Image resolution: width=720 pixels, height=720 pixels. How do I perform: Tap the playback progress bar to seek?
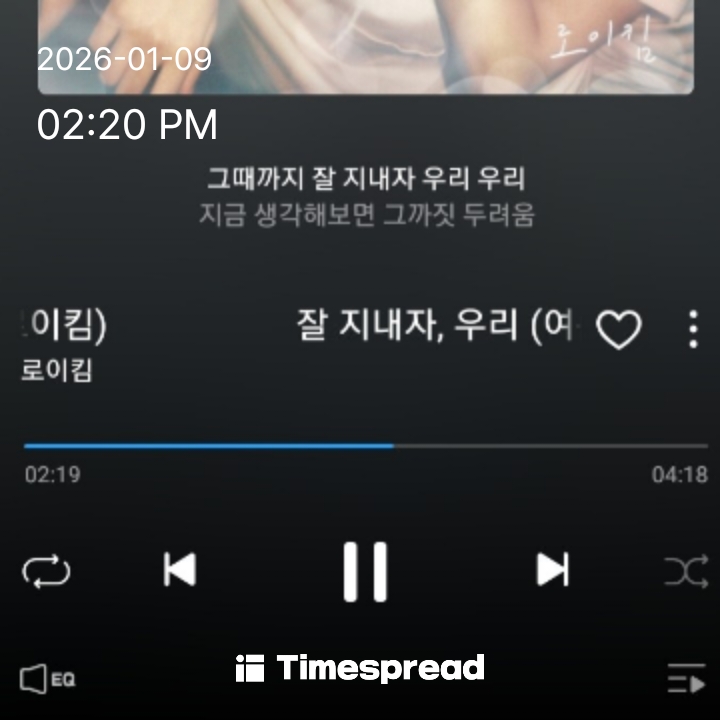pos(366,446)
